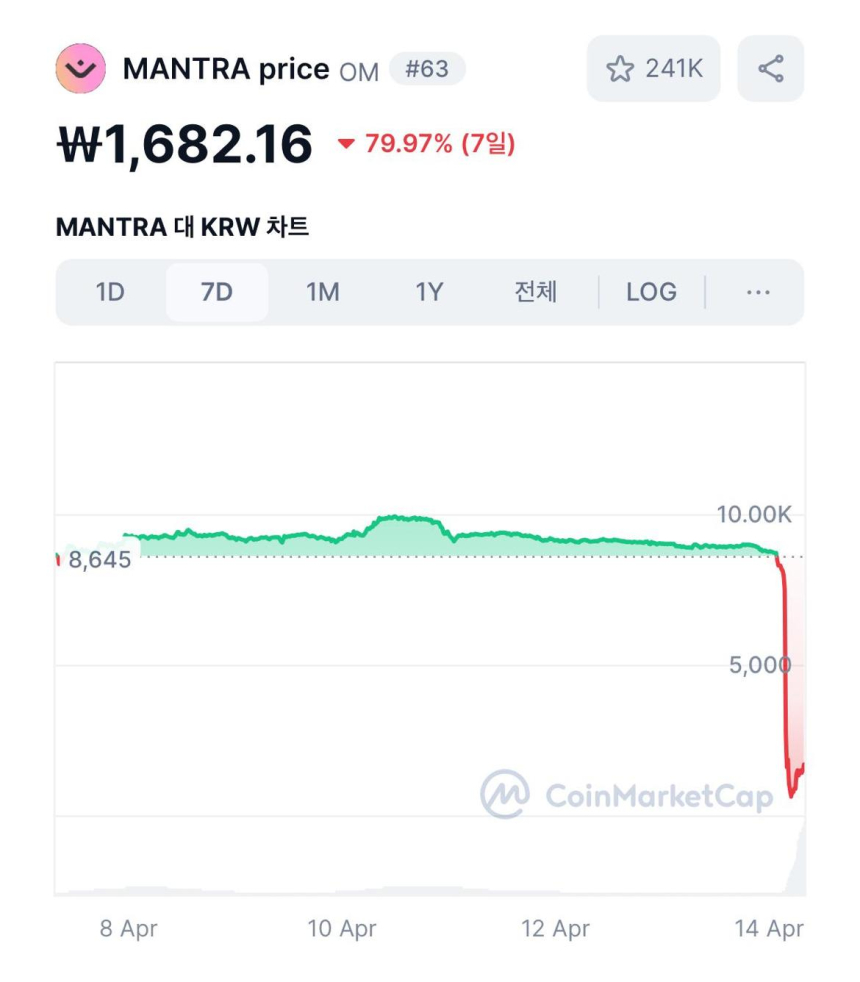Switch to the 1M tab

[x=322, y=292]
